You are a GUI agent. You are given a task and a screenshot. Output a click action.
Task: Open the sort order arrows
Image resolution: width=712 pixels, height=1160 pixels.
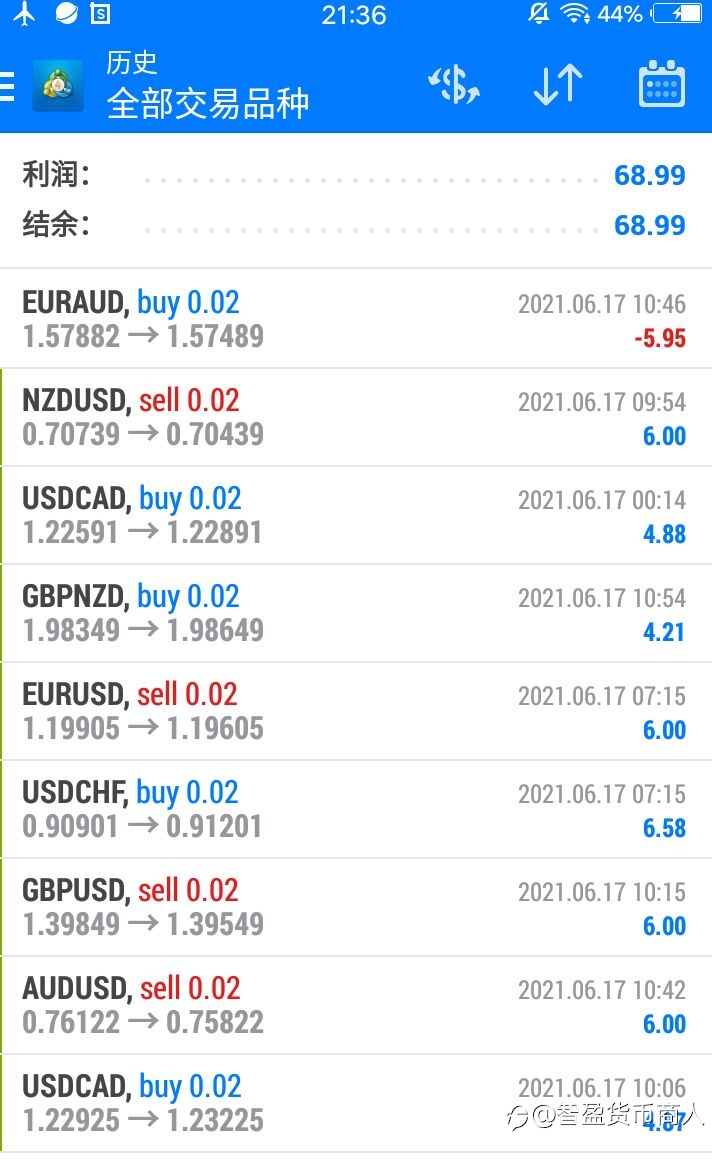(558, 84)
